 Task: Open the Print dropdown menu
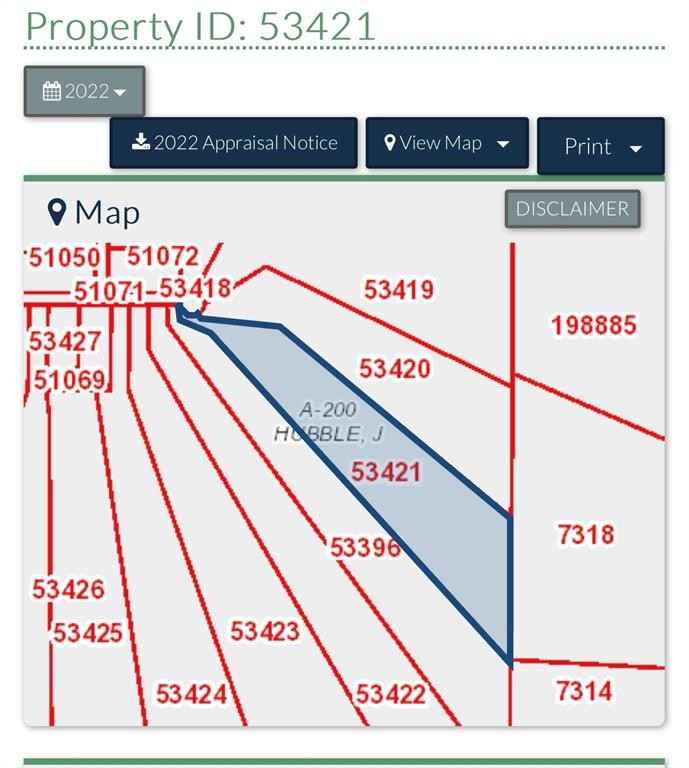[601, 146]
